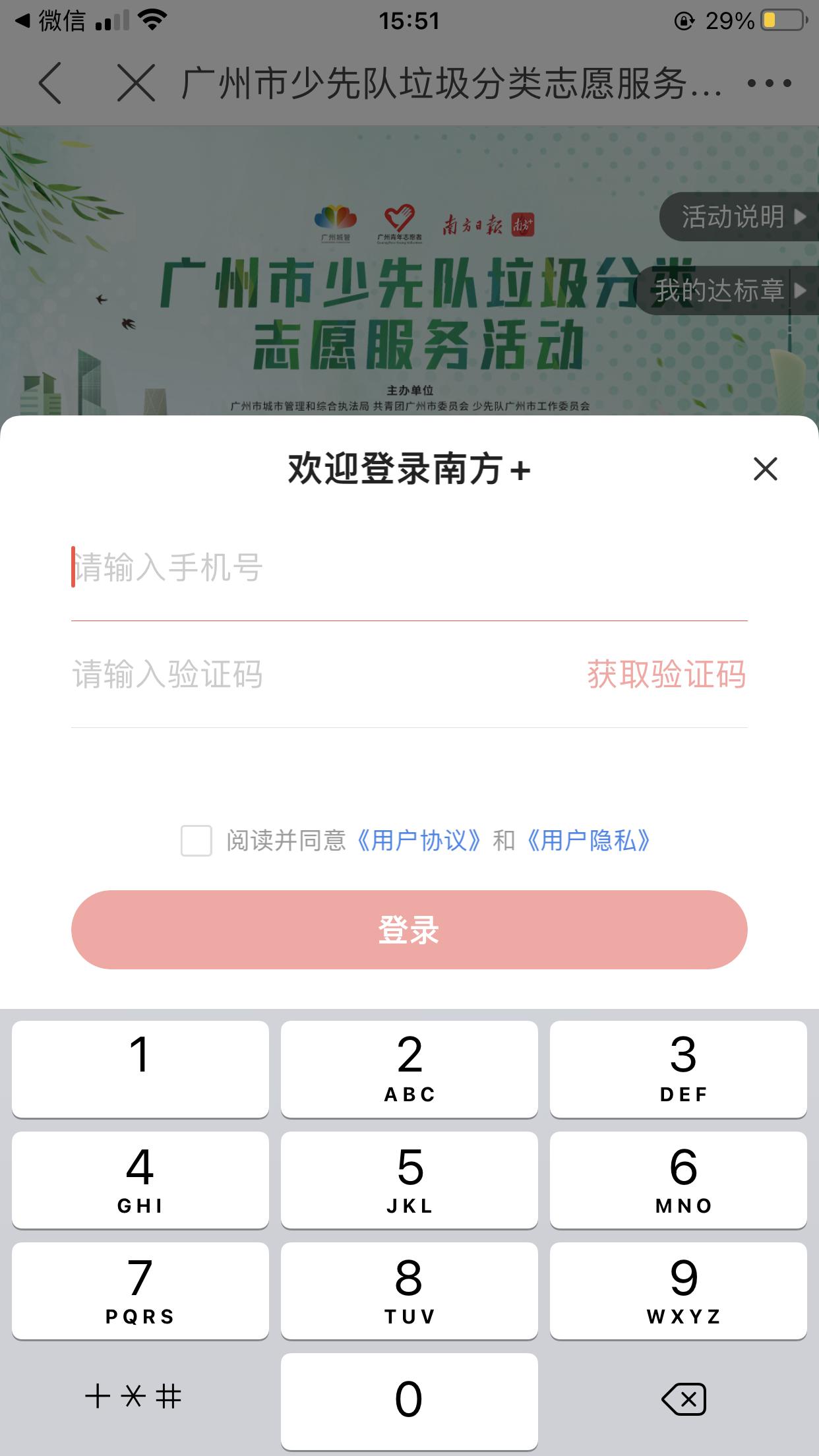819x1456 pixels.
Task: Open the 《用户隐私》 link
Action: point(588,841)
